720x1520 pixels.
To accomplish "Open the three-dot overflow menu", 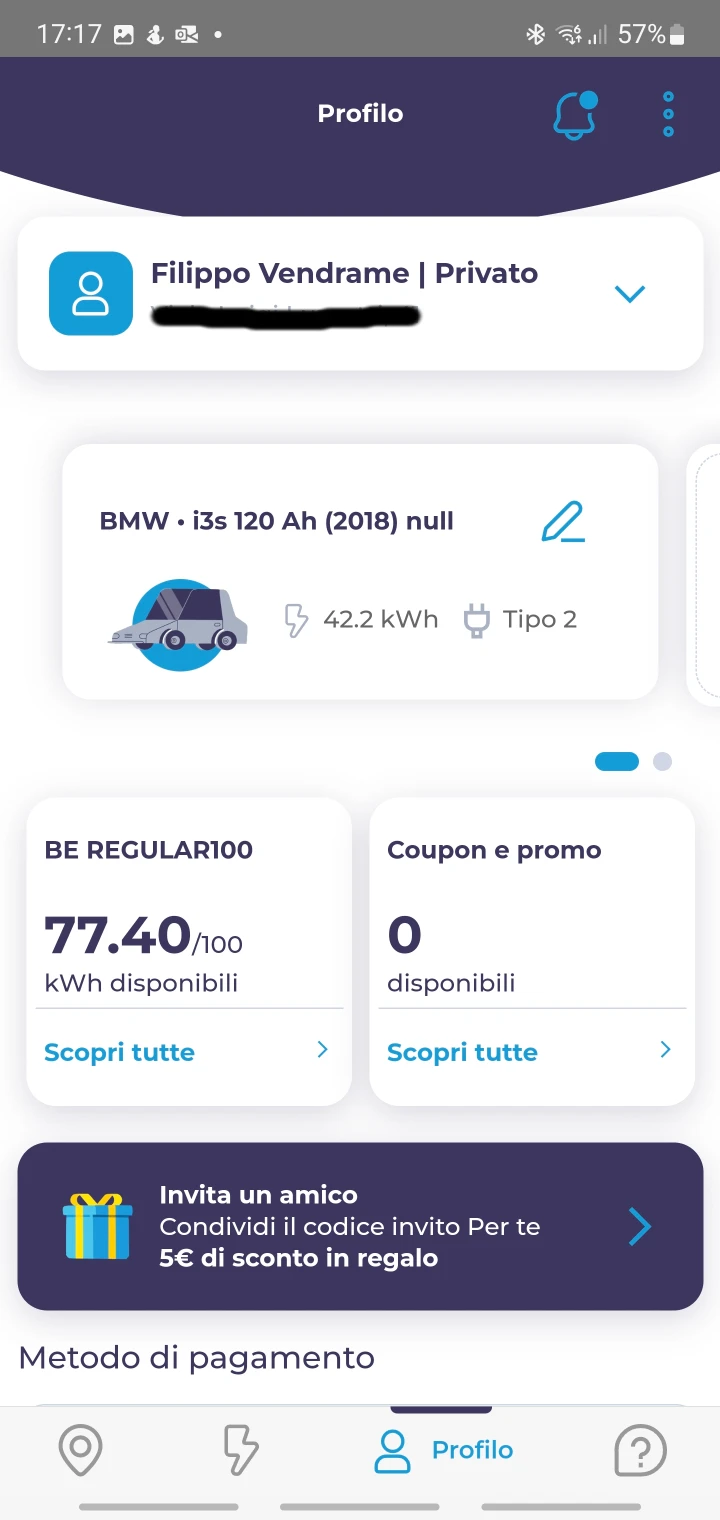I will pos(668,115).
